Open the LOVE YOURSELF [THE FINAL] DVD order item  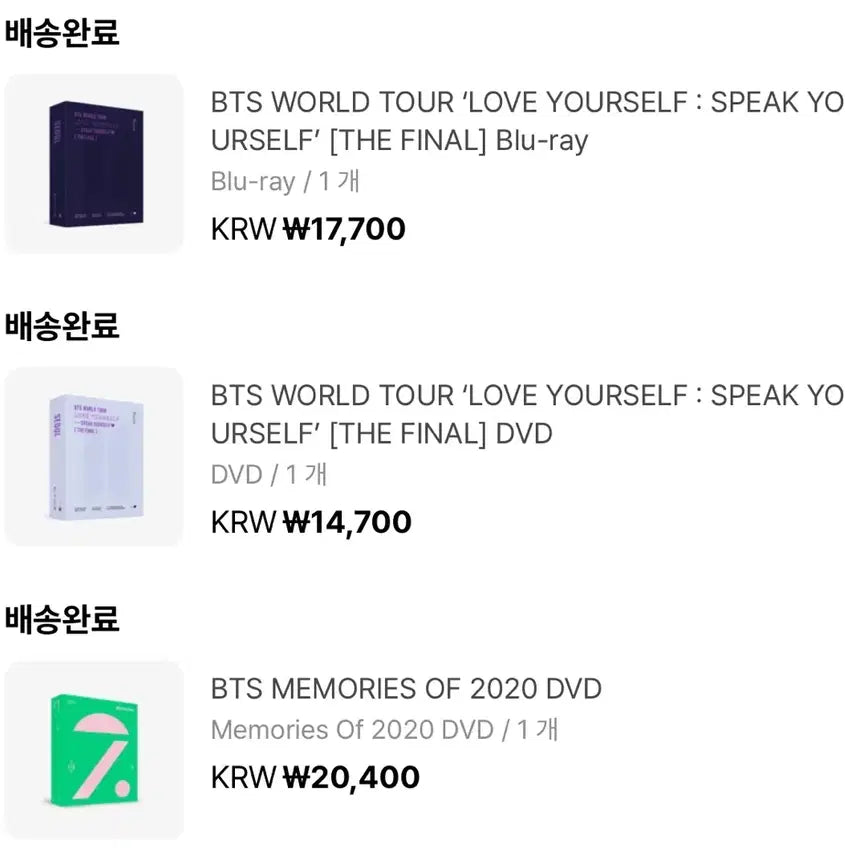pos(526,415)
